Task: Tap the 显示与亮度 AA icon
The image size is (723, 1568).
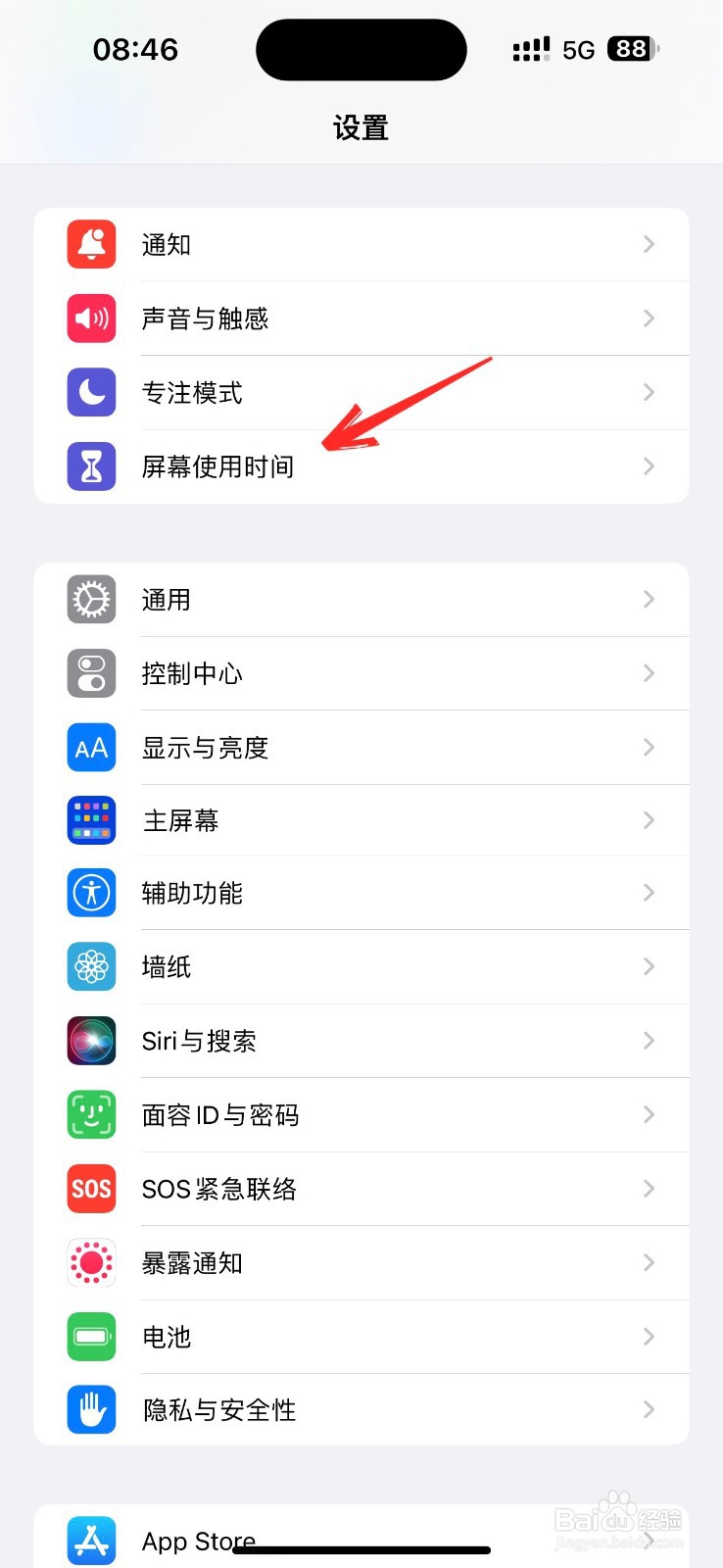Action: click(x=90, y=747)
